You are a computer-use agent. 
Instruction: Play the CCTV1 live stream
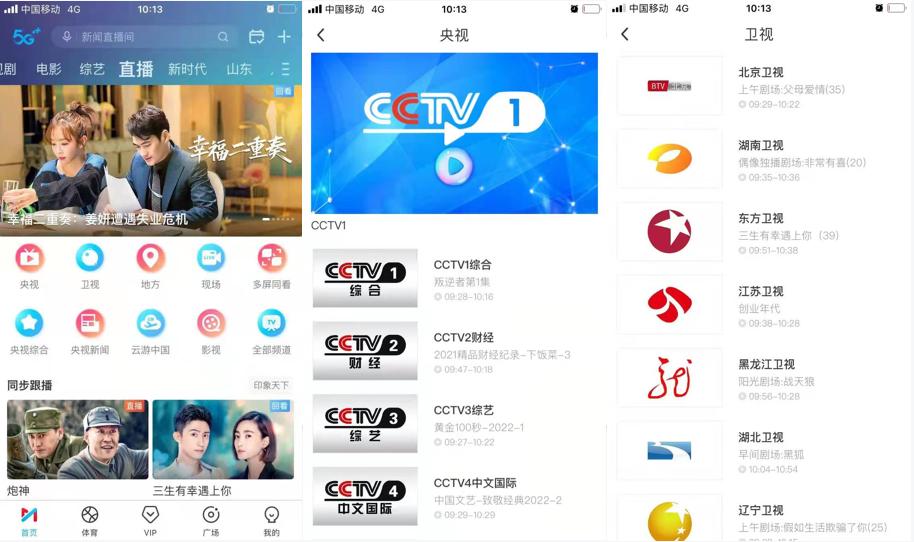pos(454,166)
